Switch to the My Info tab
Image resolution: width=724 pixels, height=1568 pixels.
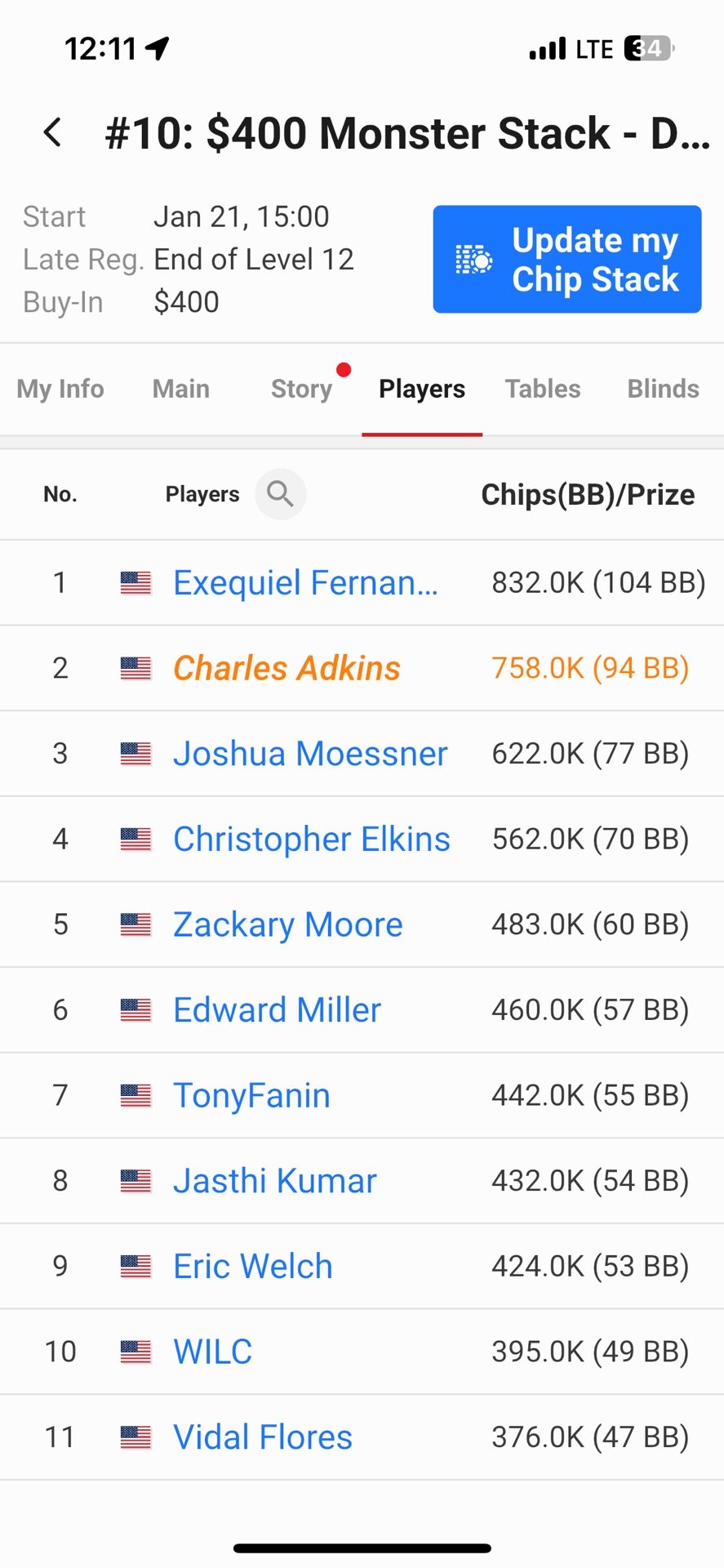(x=60, y=389)
